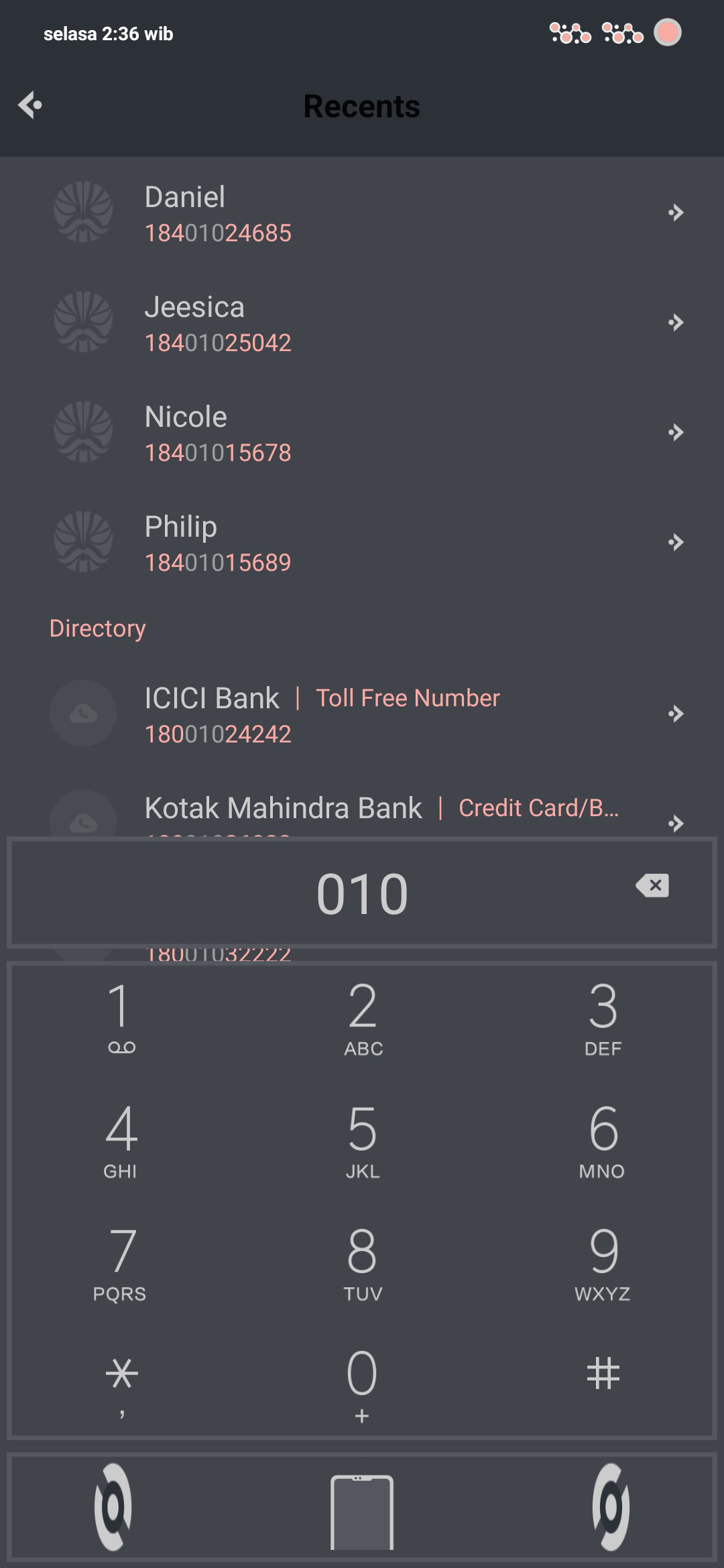Choose Philip's number 18401015689
The height and width of the screenshot is (1568, 724).
click(218, 562)
